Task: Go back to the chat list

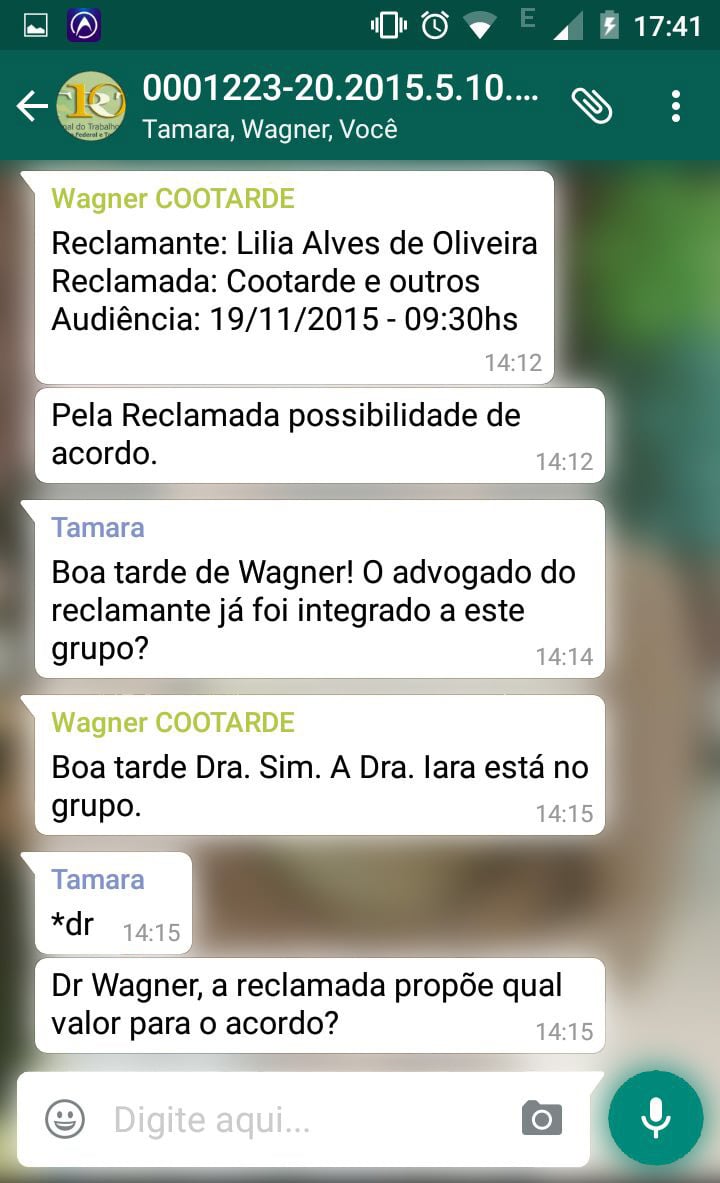Action: point(32,106)
